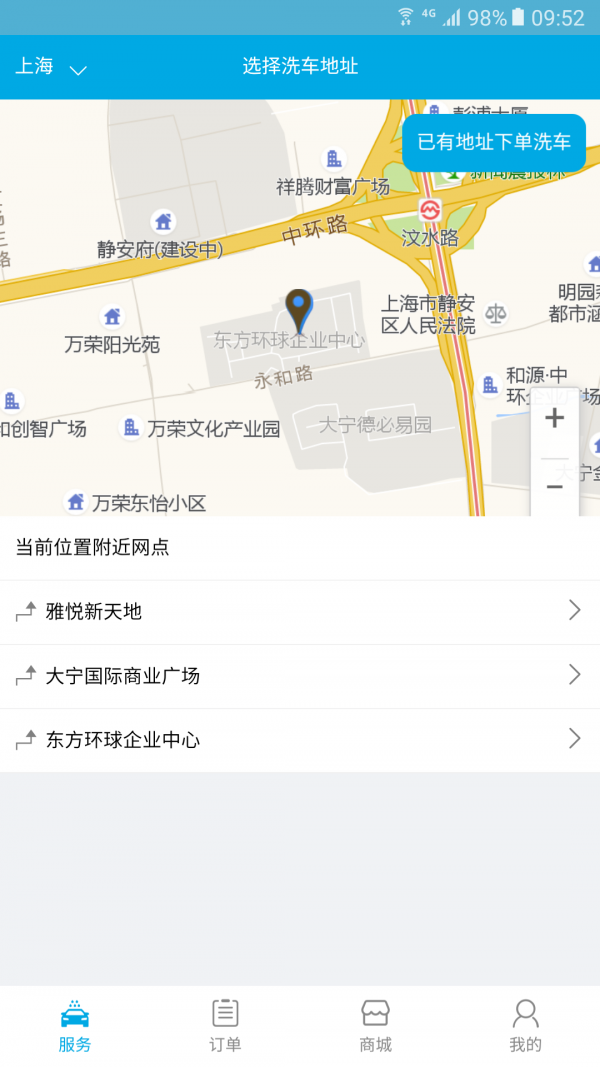The height and width of the screenshot is (1067, 600).
Task: Select the 服务 tab
Action: (x=75, y=1026)
